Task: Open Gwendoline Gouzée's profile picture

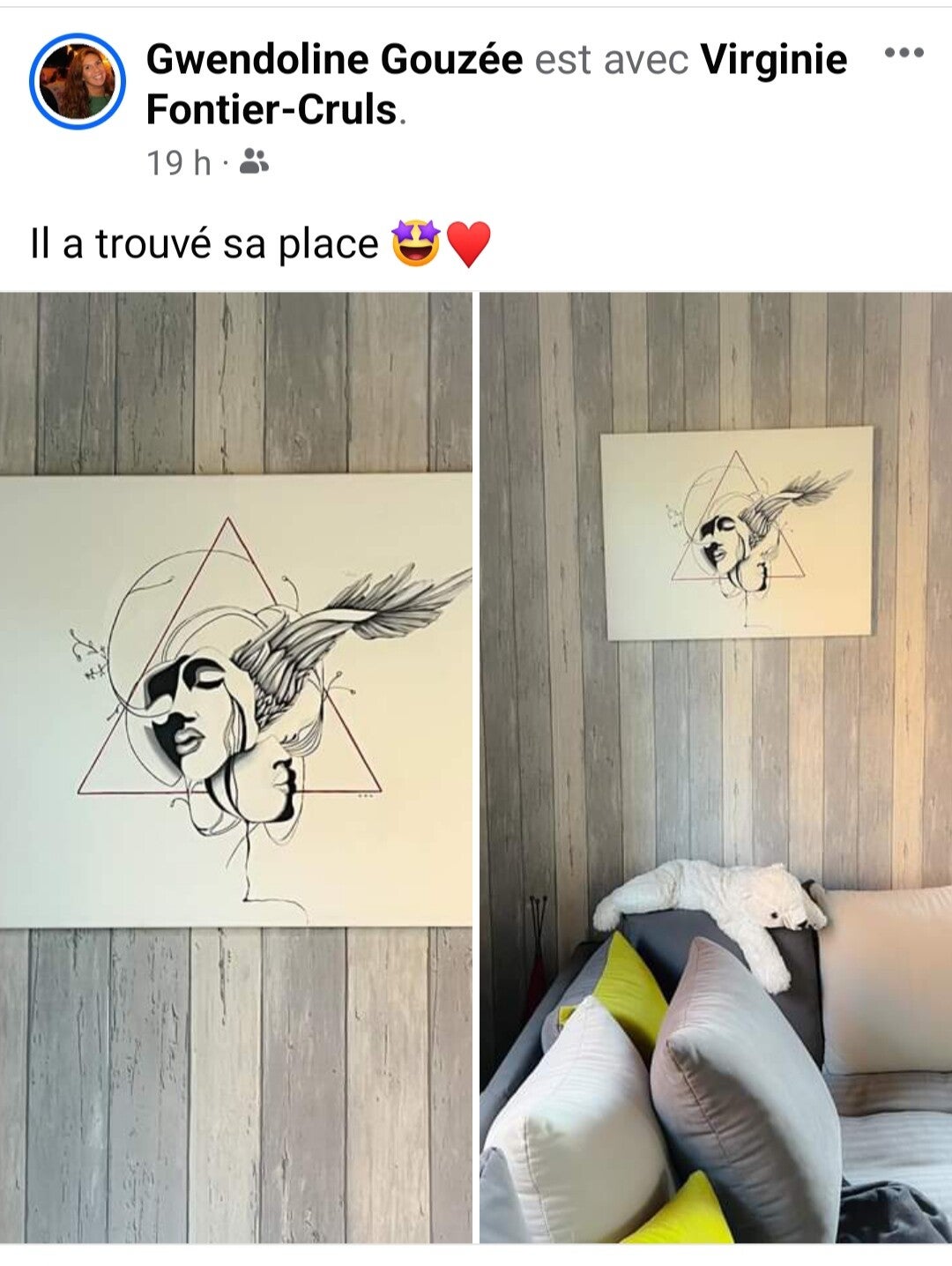Action: click(x=78, y=81)
